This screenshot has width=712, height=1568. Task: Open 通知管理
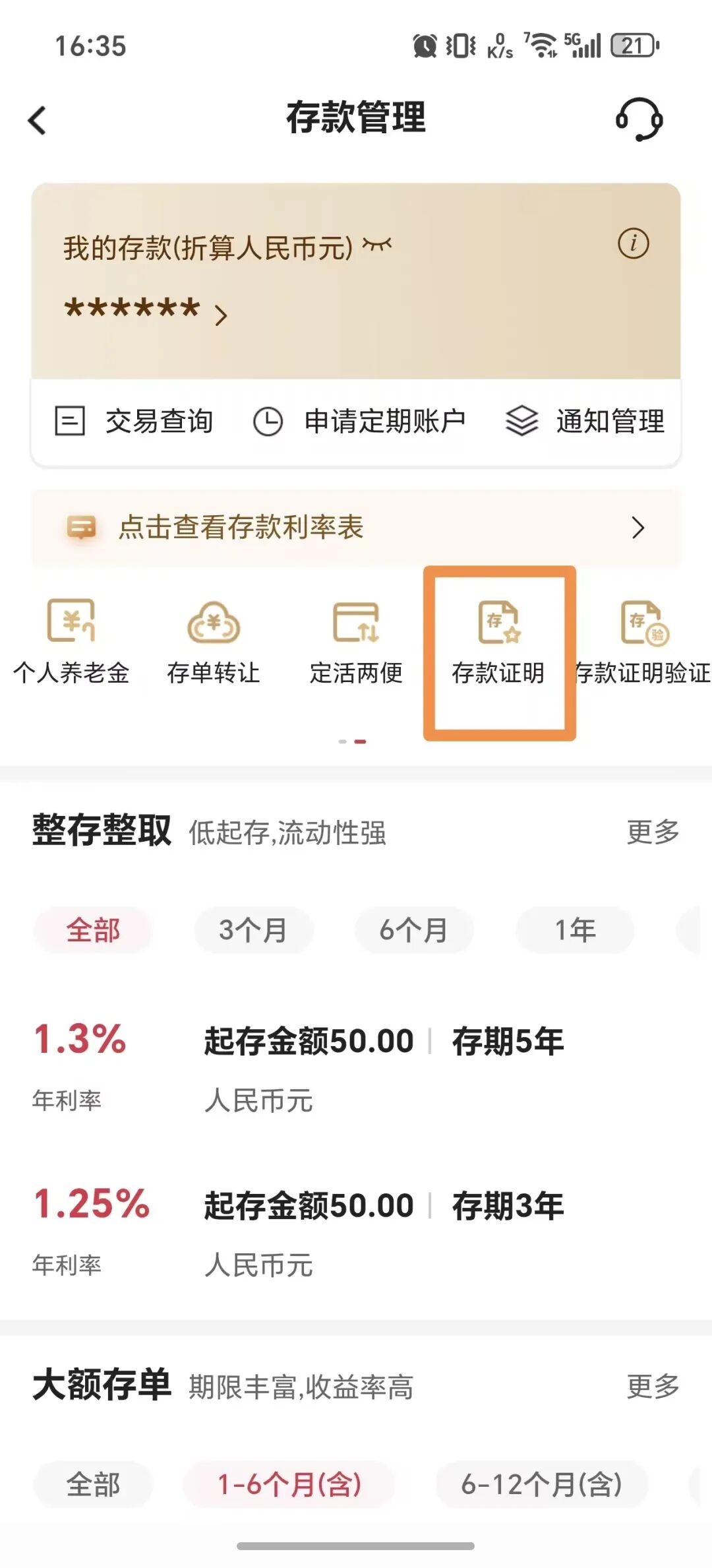point(585,421)
